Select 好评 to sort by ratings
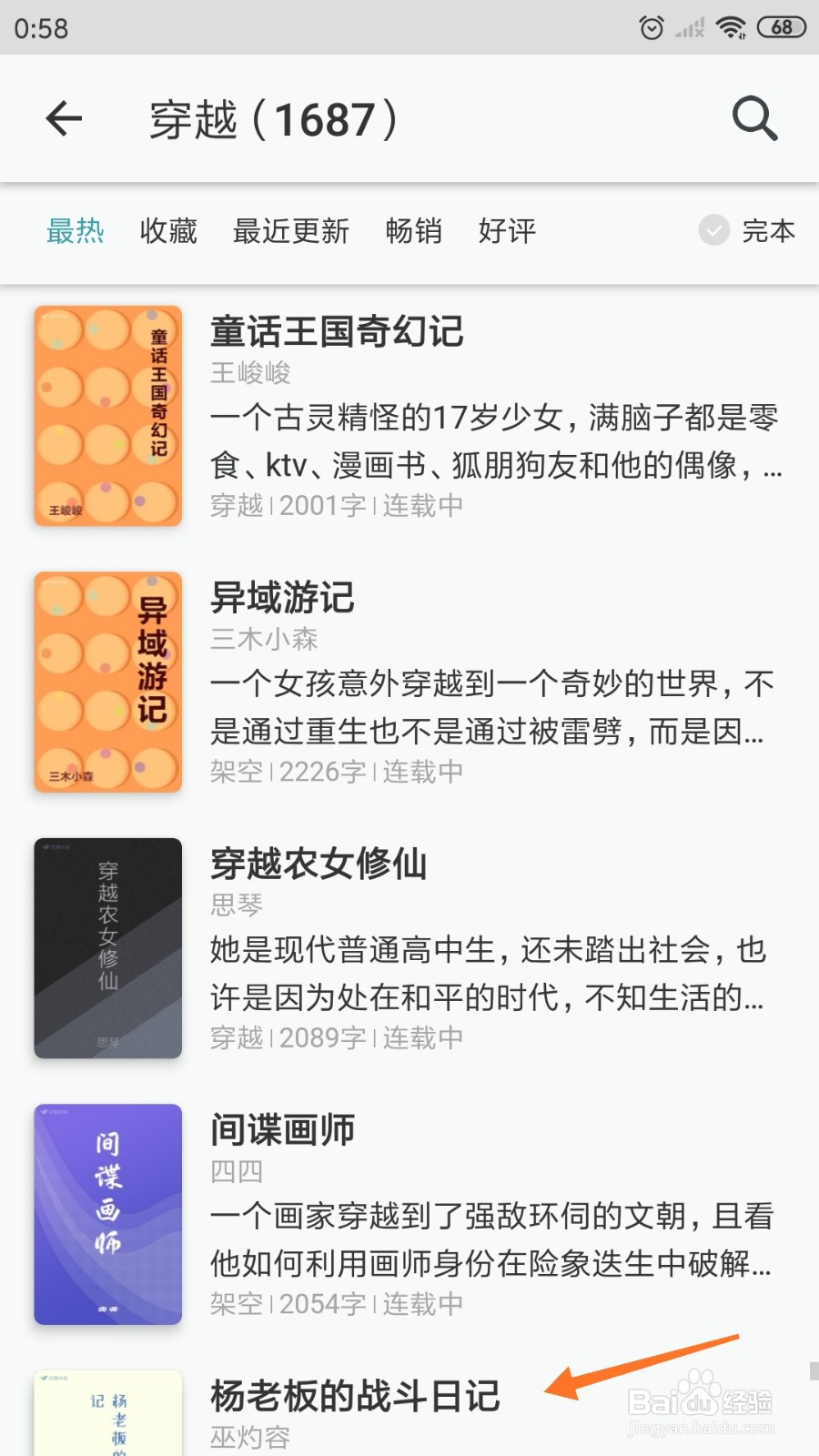Screen dimensions: 819x1456 [x=507, y=232]
